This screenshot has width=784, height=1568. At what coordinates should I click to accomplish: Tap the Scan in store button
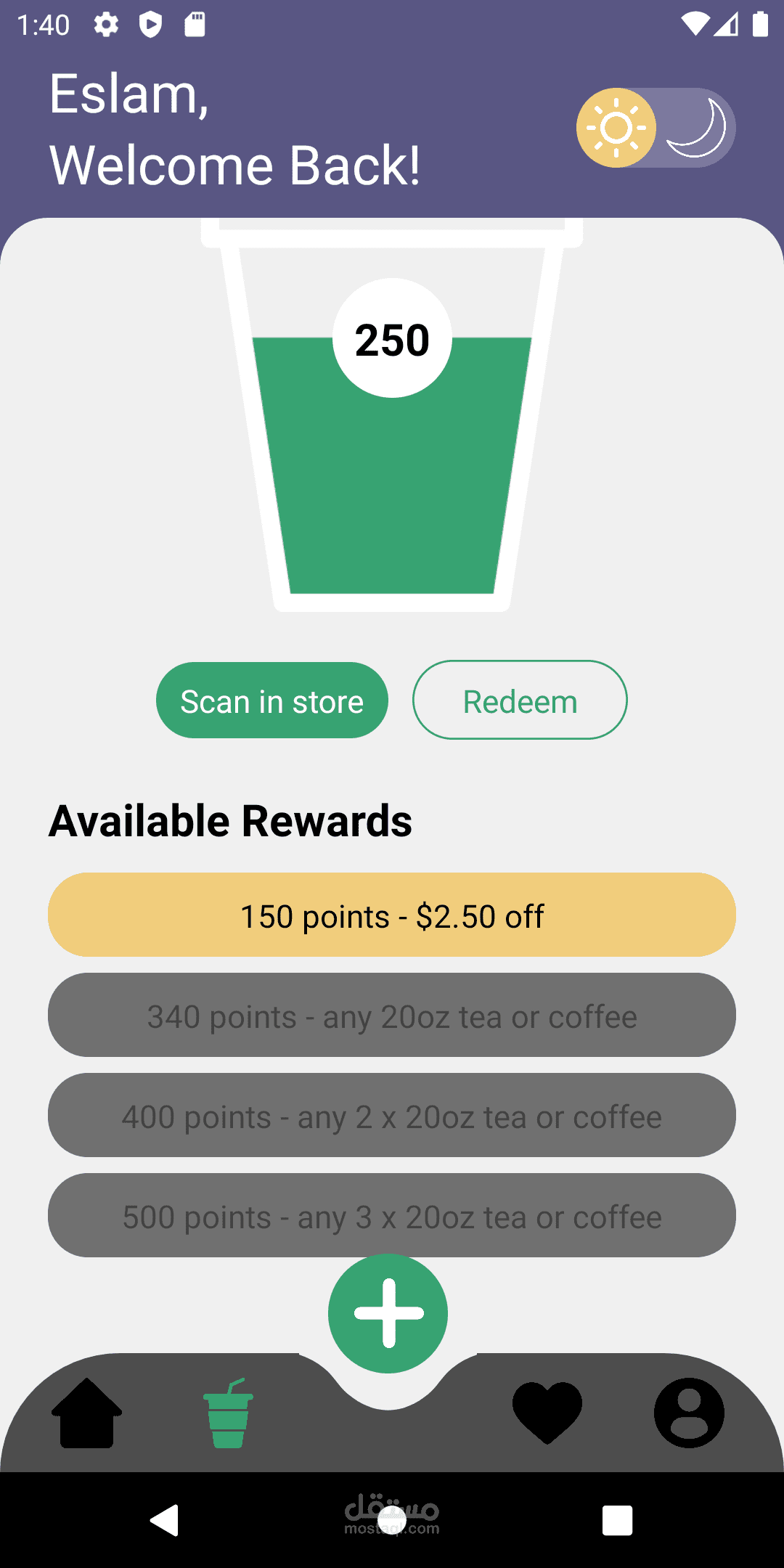pyautogui.click(x=272, y=701)
